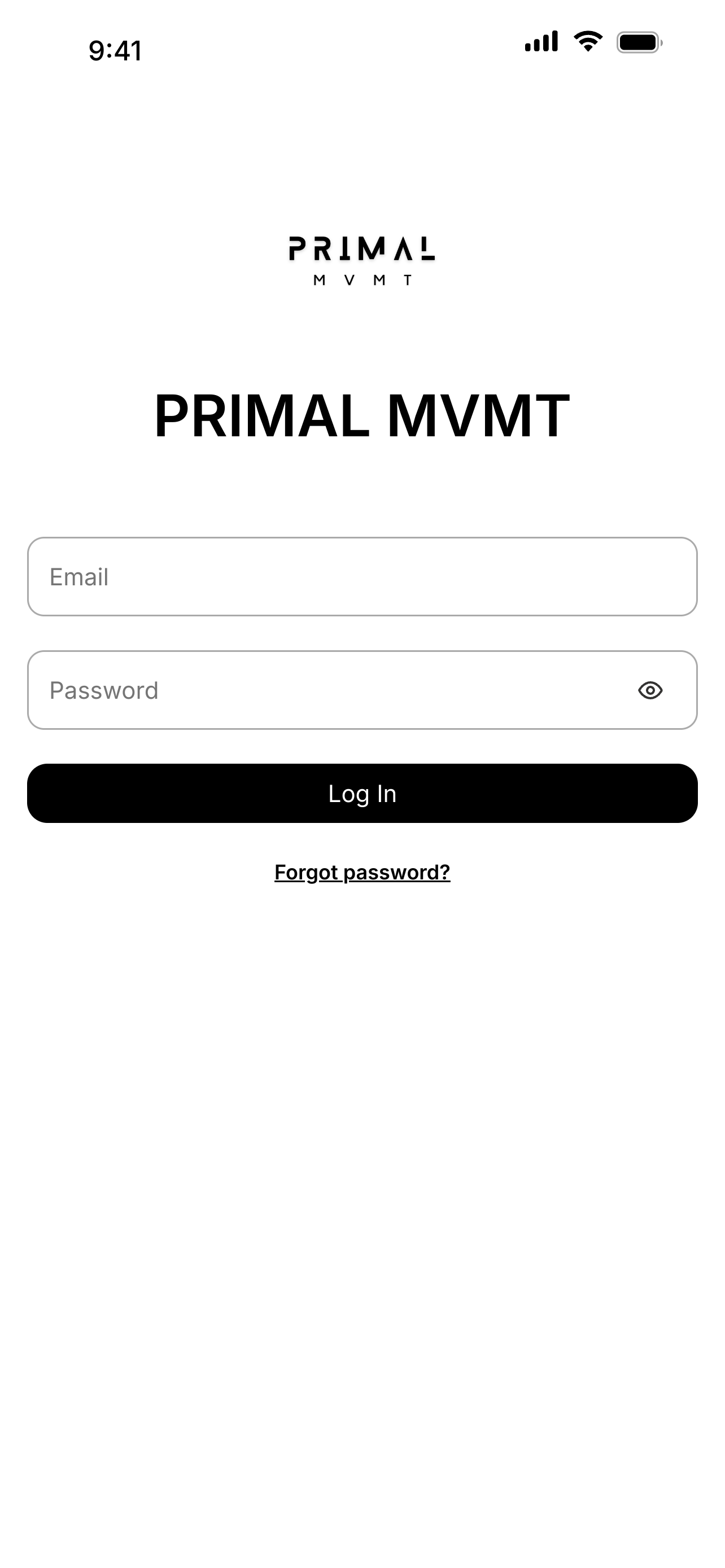This screenshot has height=1568, width=725.
Task: Tap inside the Email text box
Action: [x=362, y=576]
